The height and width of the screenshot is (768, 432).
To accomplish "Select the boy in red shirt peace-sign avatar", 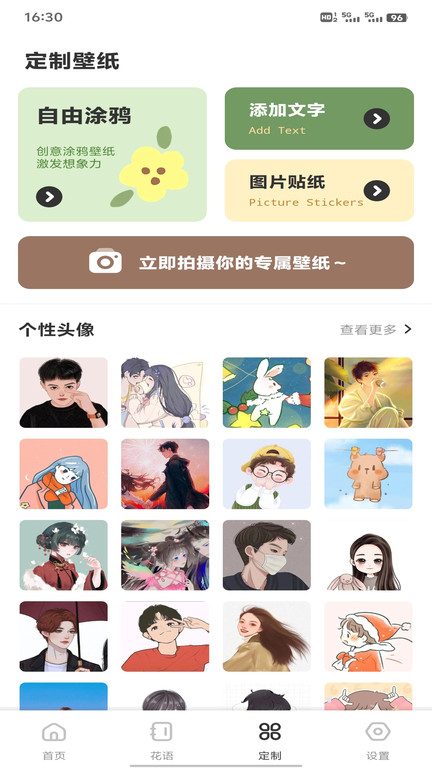I will [x=165, y=636].
